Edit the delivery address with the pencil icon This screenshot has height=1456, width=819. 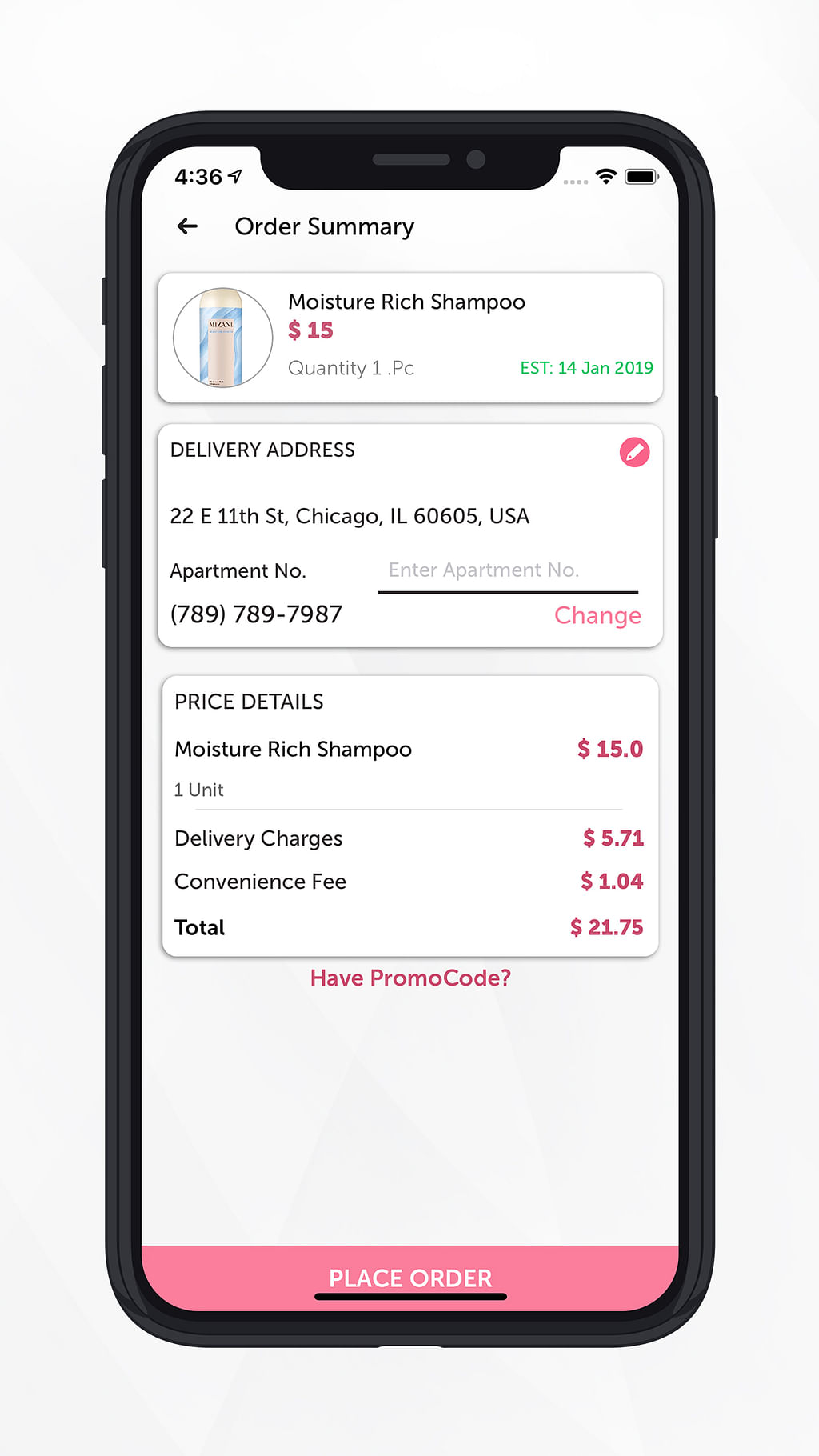[634, 452]
